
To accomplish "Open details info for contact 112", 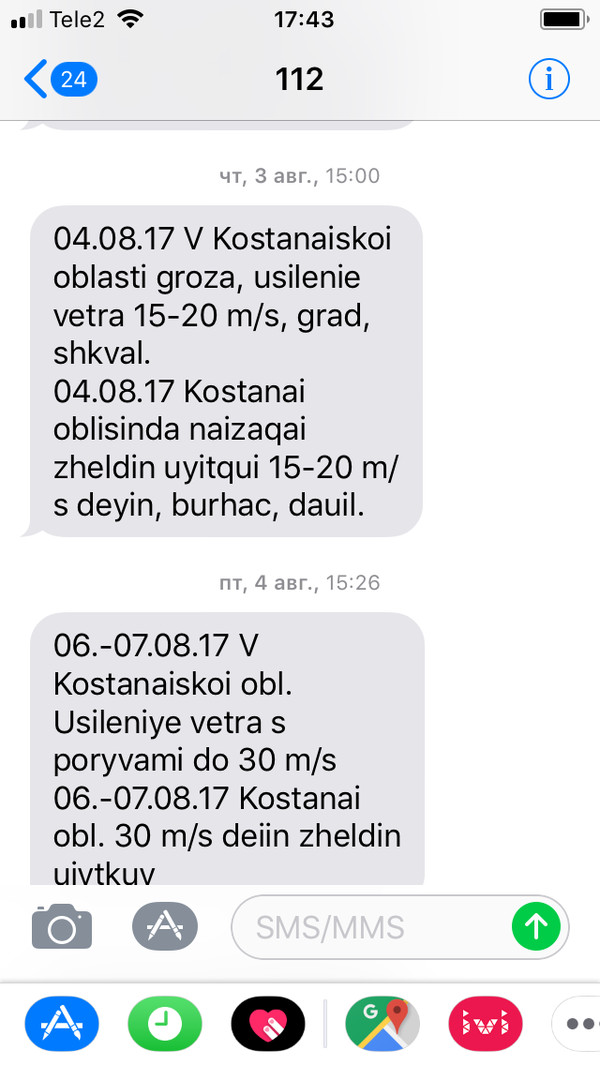I will tap(548, 79).
